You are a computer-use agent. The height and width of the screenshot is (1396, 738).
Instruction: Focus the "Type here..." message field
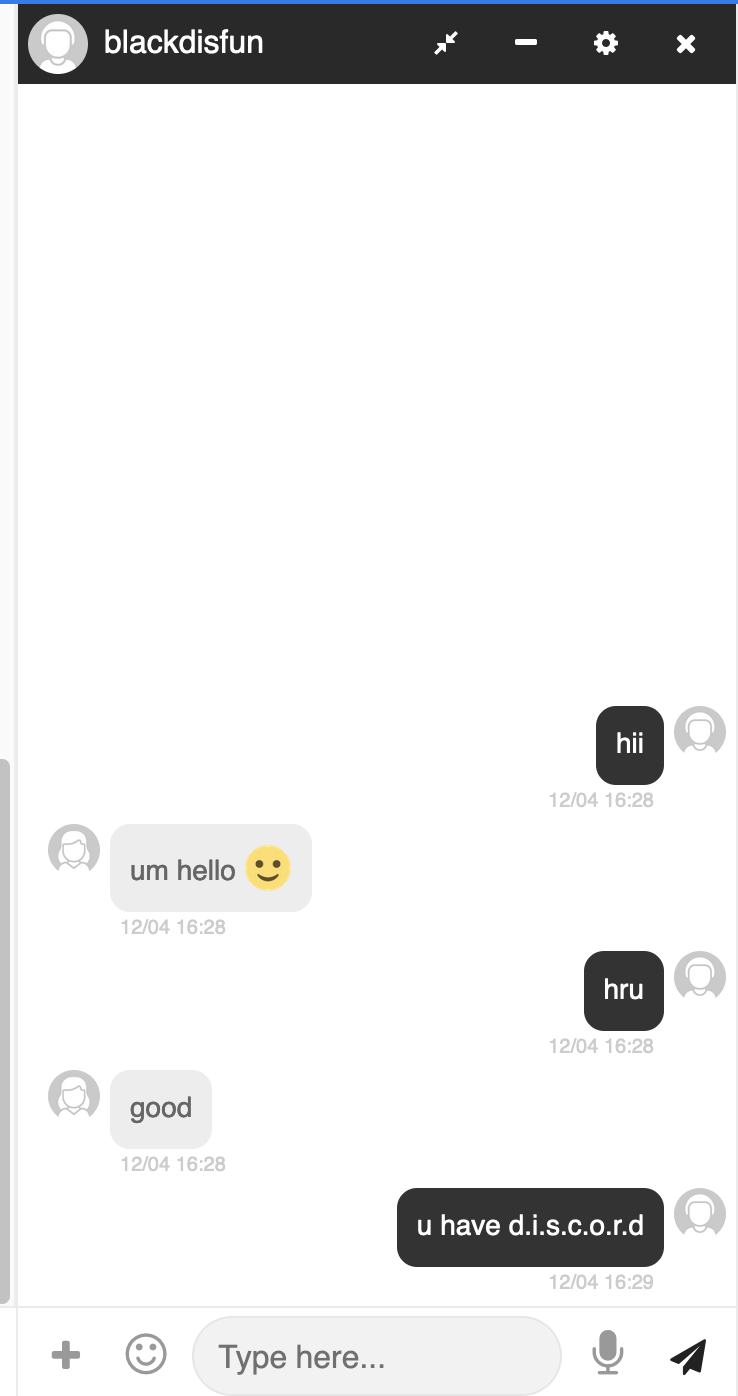pos(377,1356)
